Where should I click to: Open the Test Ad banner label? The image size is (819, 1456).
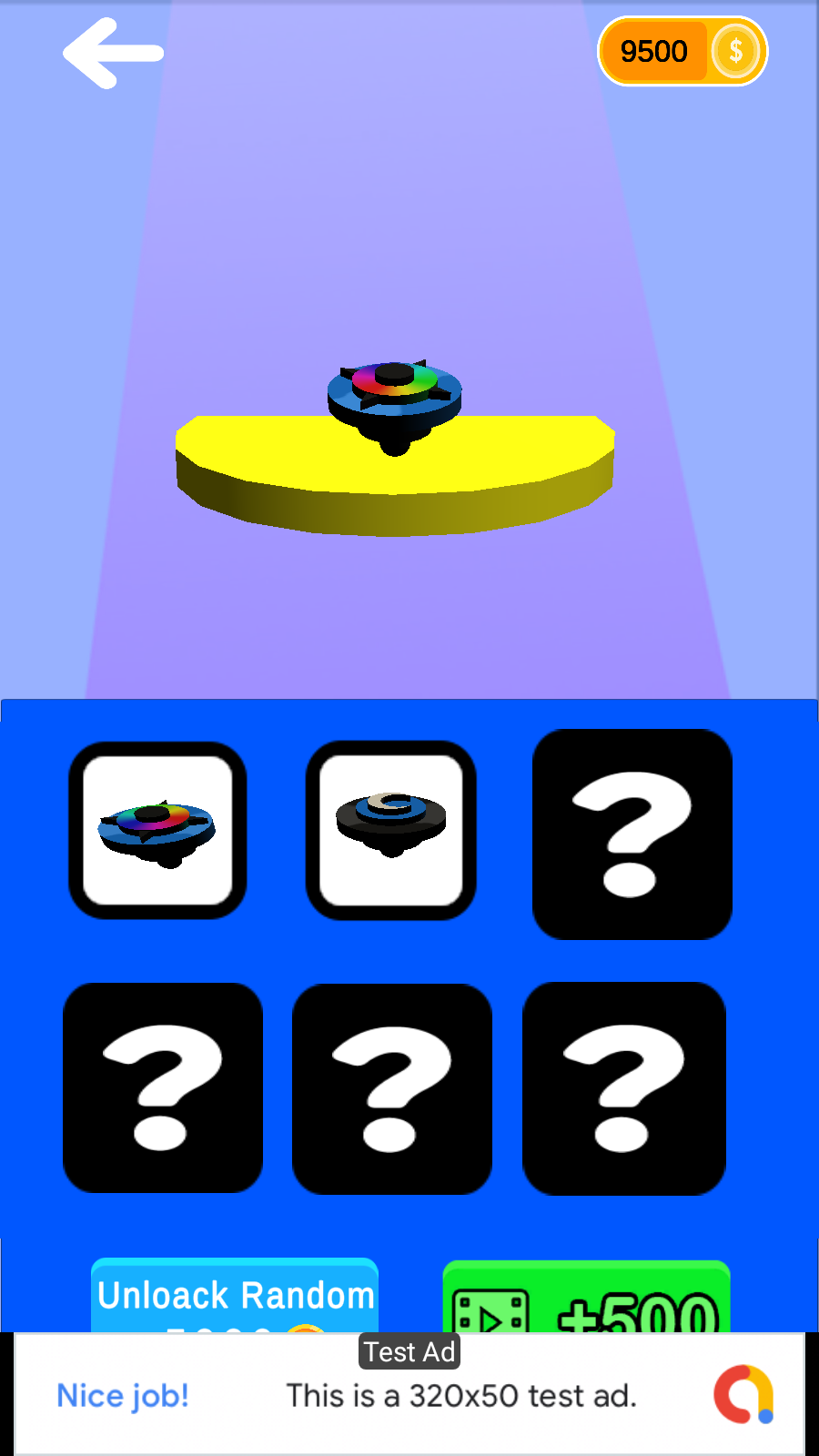409,1352
